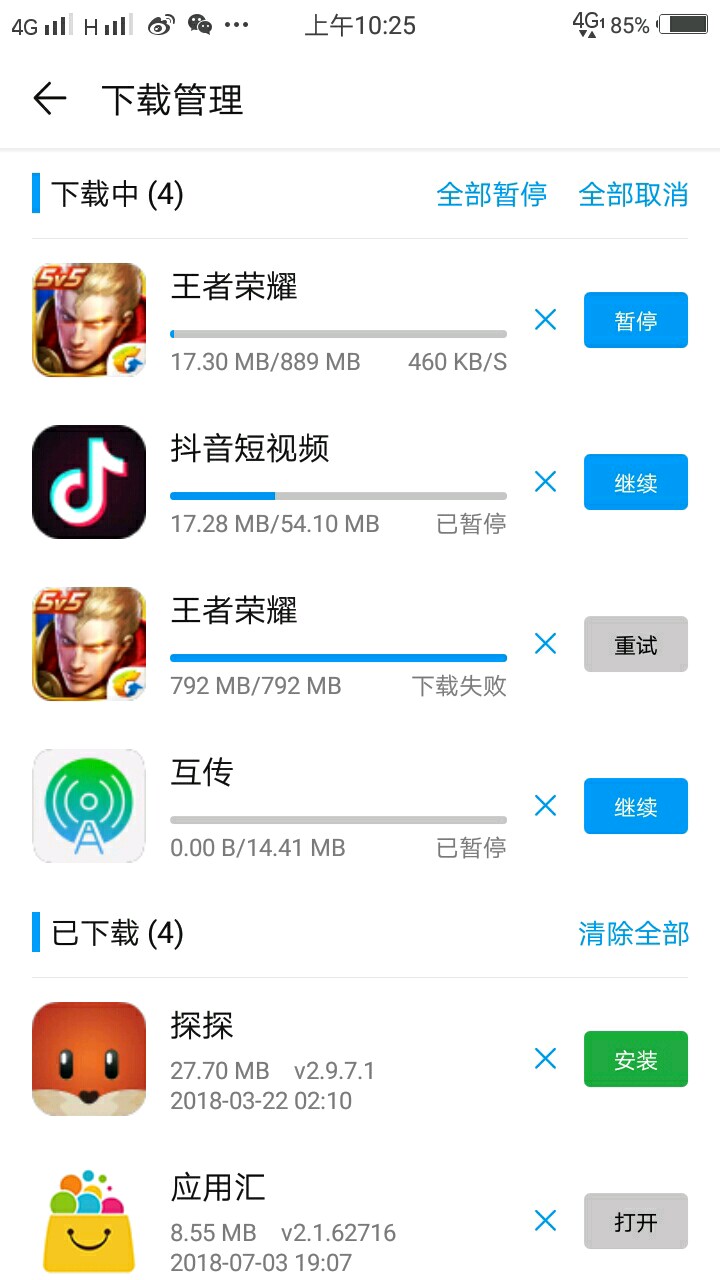
Task: Cancel the 抖音短视频 download
Action: (x=545, y=482)
